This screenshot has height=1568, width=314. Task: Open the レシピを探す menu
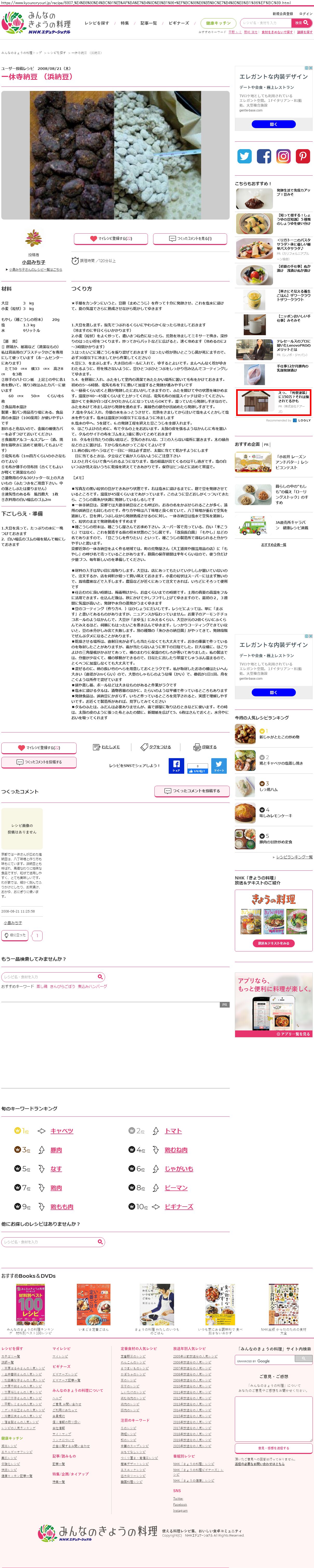tap(97, 23)
